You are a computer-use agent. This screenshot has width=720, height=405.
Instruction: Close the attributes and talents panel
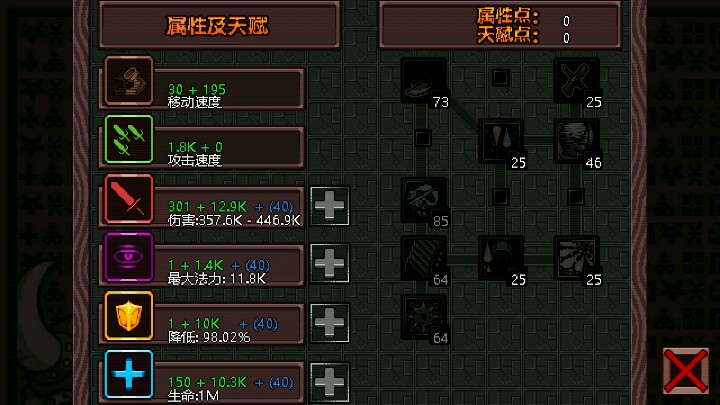(x=686, y=371)
